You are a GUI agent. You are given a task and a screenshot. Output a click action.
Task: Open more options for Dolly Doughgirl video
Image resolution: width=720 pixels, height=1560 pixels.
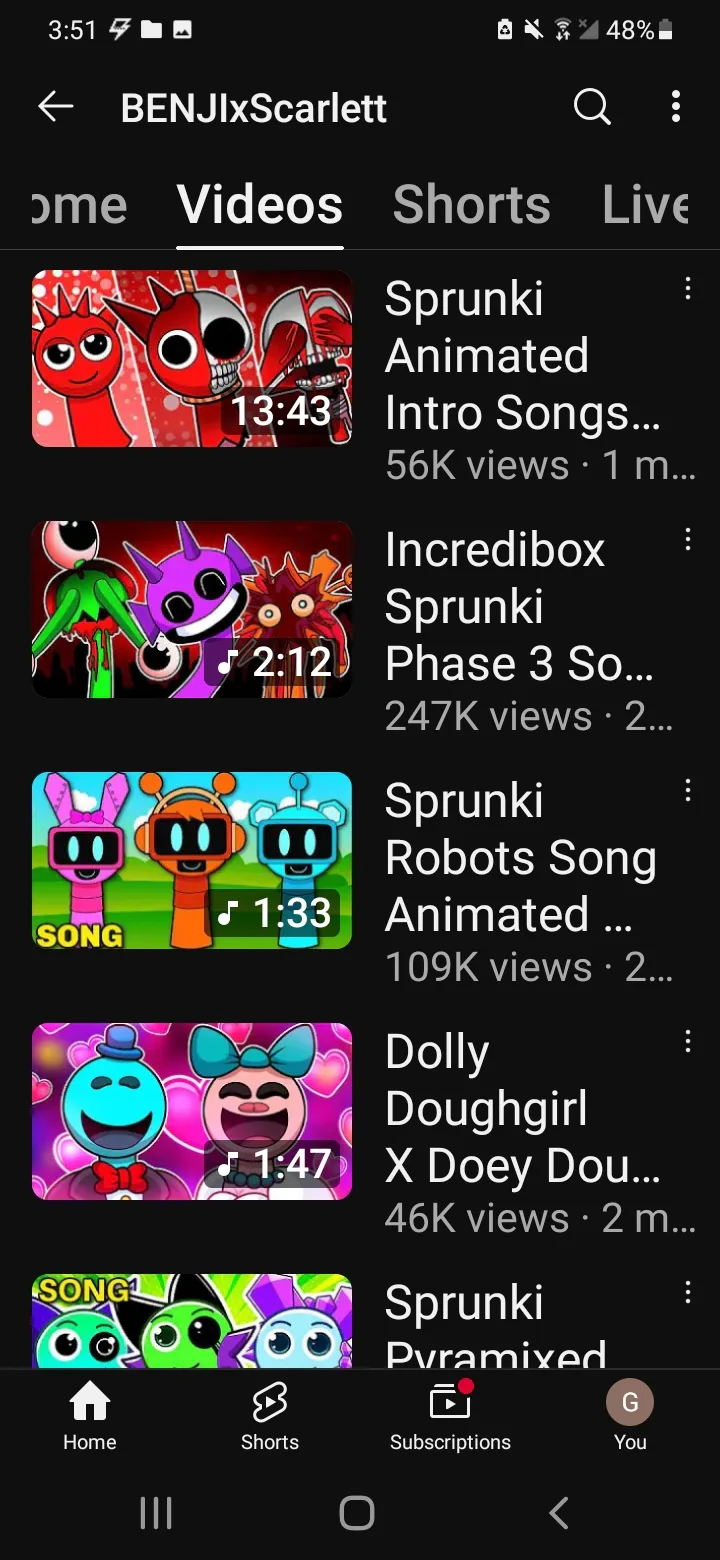click(x=687, y=1042)
